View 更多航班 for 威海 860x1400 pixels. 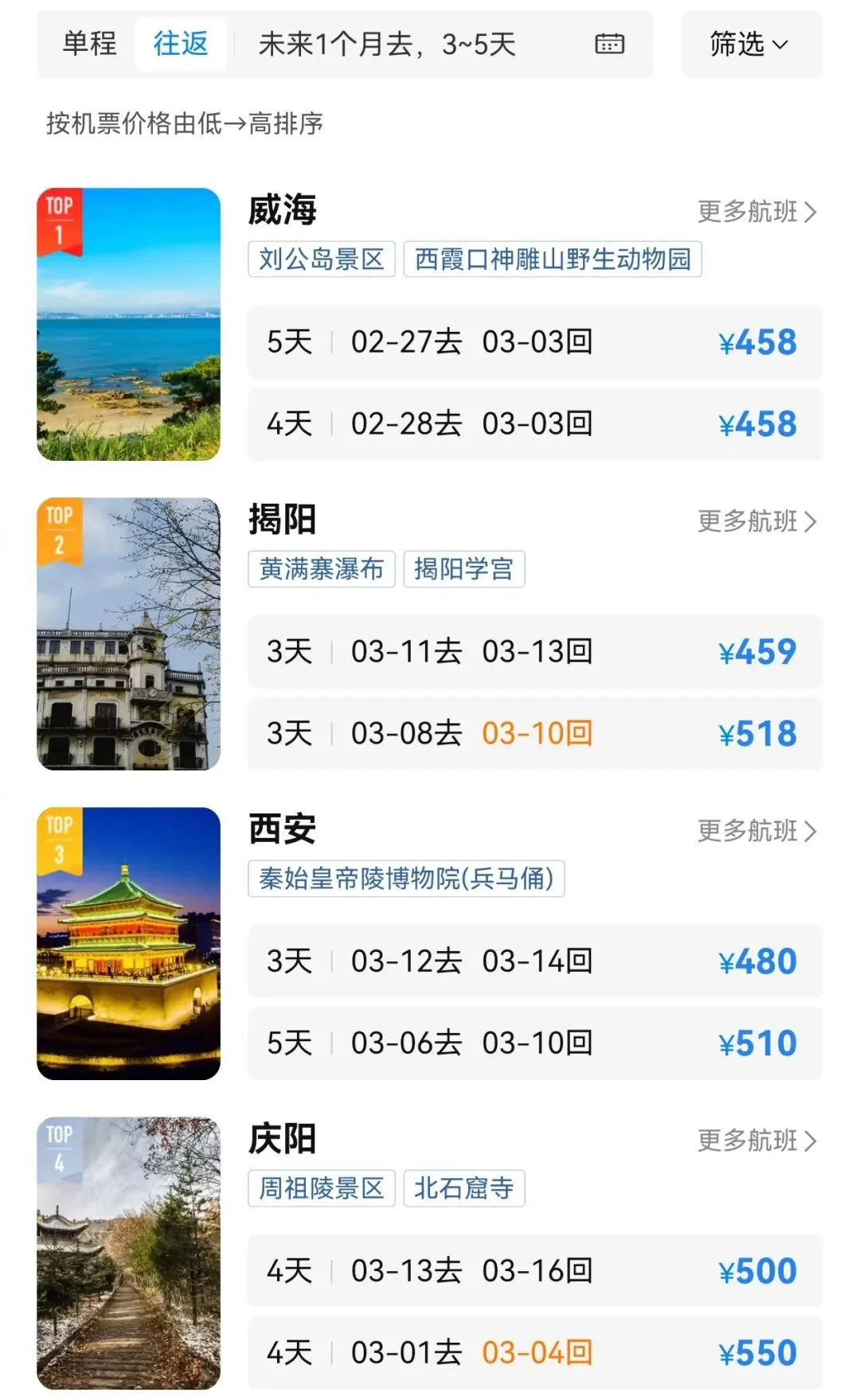[756, 212]
